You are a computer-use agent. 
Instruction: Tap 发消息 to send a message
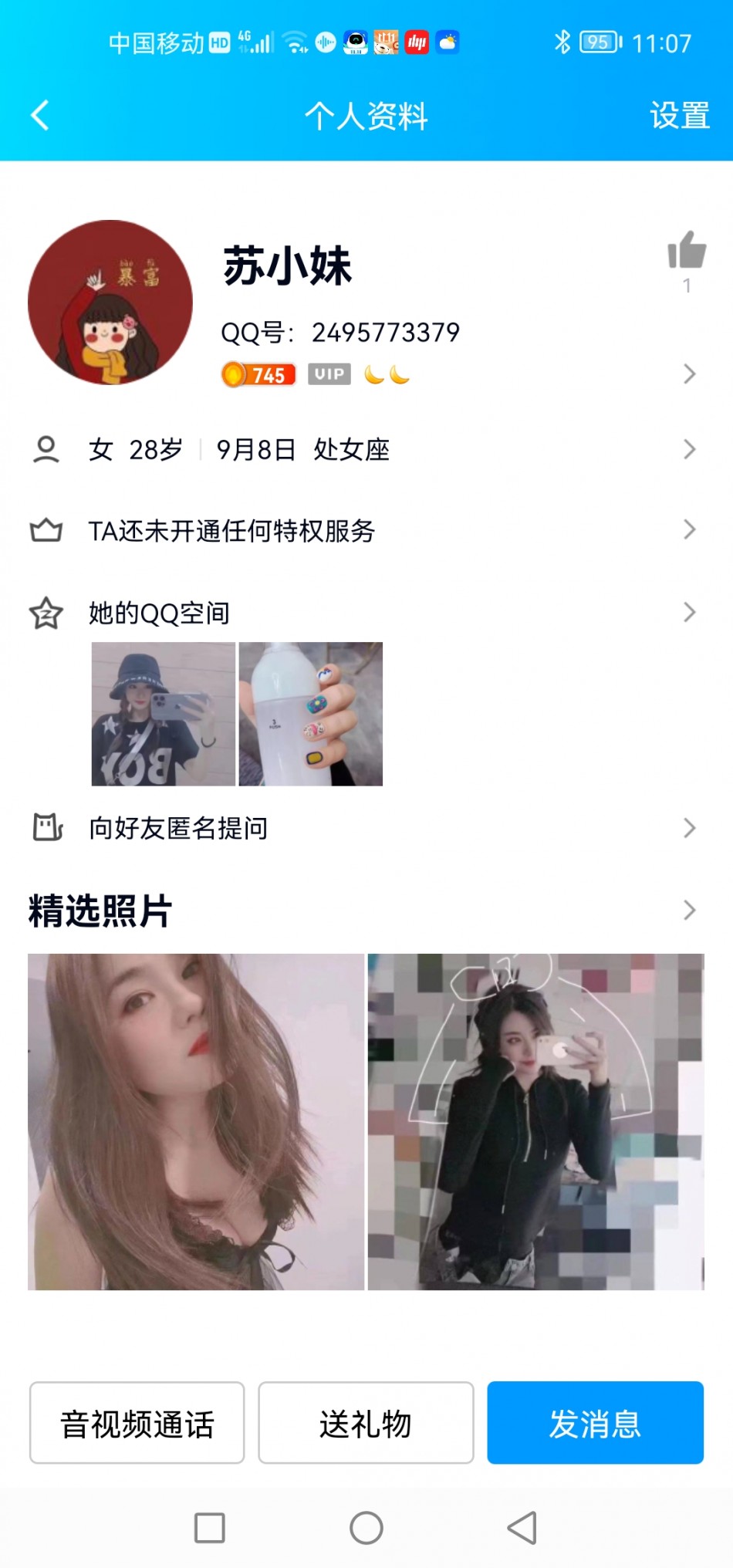(595, 1423)
